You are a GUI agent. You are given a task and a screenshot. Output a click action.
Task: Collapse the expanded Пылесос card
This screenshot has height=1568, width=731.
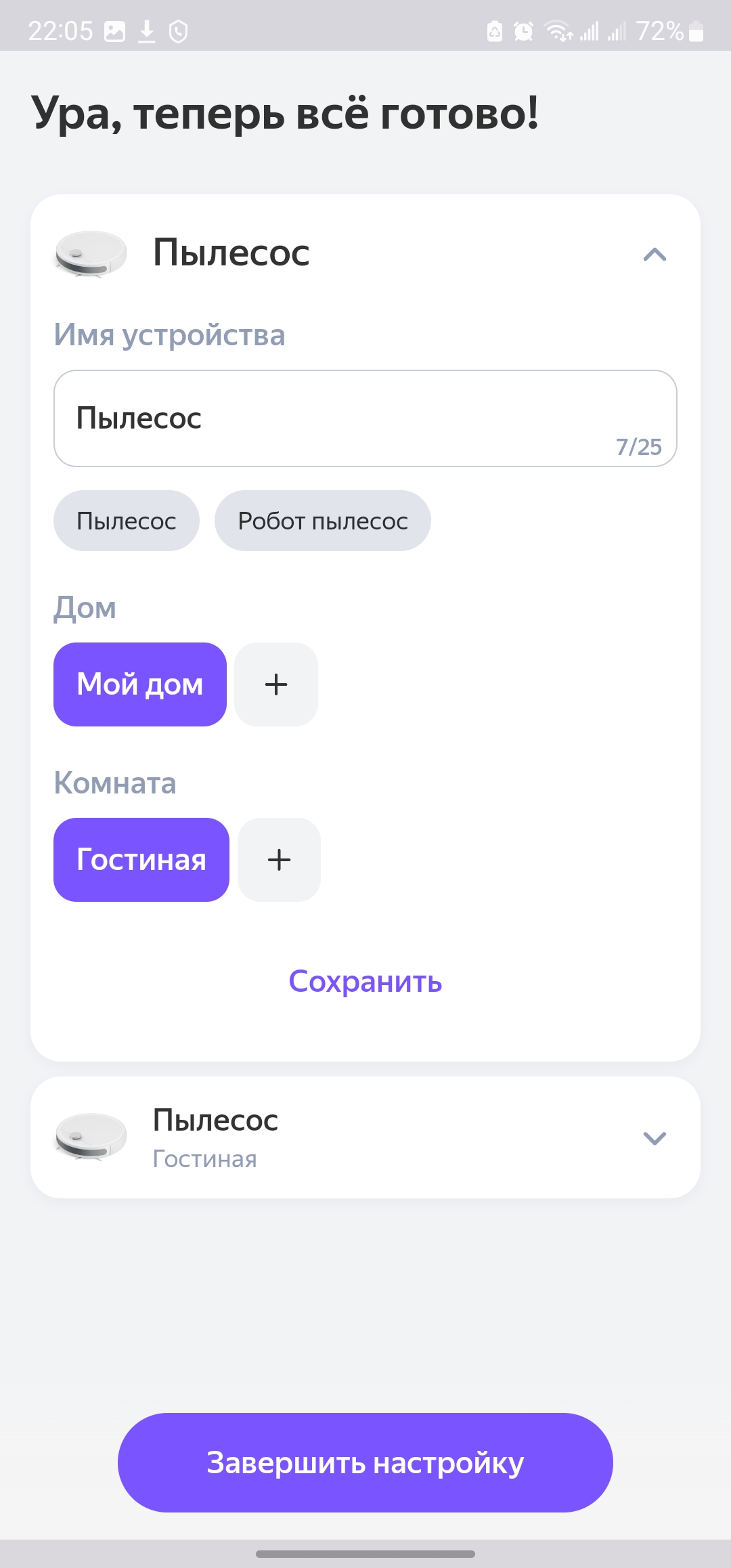tap(654, 255)
